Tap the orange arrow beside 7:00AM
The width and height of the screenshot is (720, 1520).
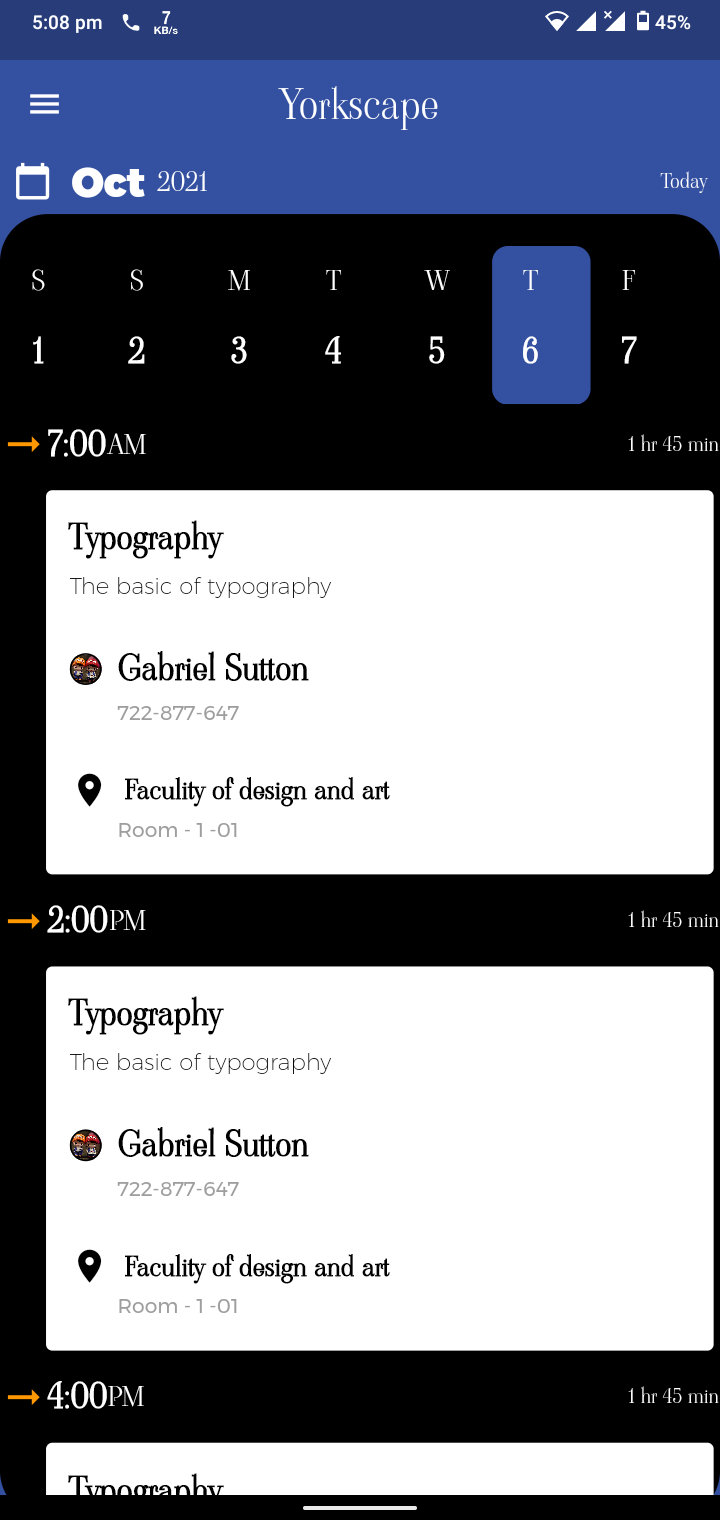20,443
